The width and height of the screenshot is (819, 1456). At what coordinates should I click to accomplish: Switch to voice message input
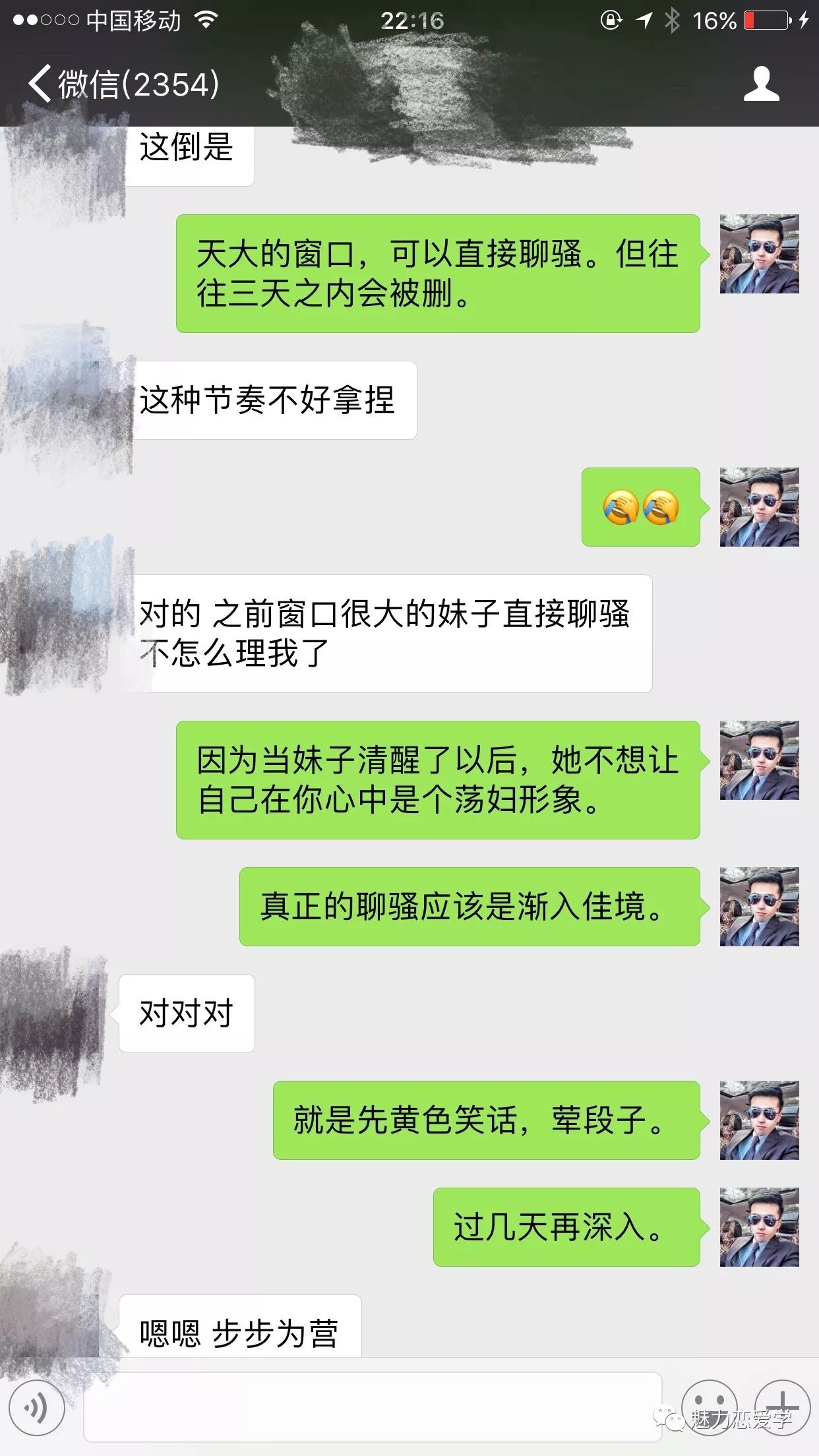37,1409
